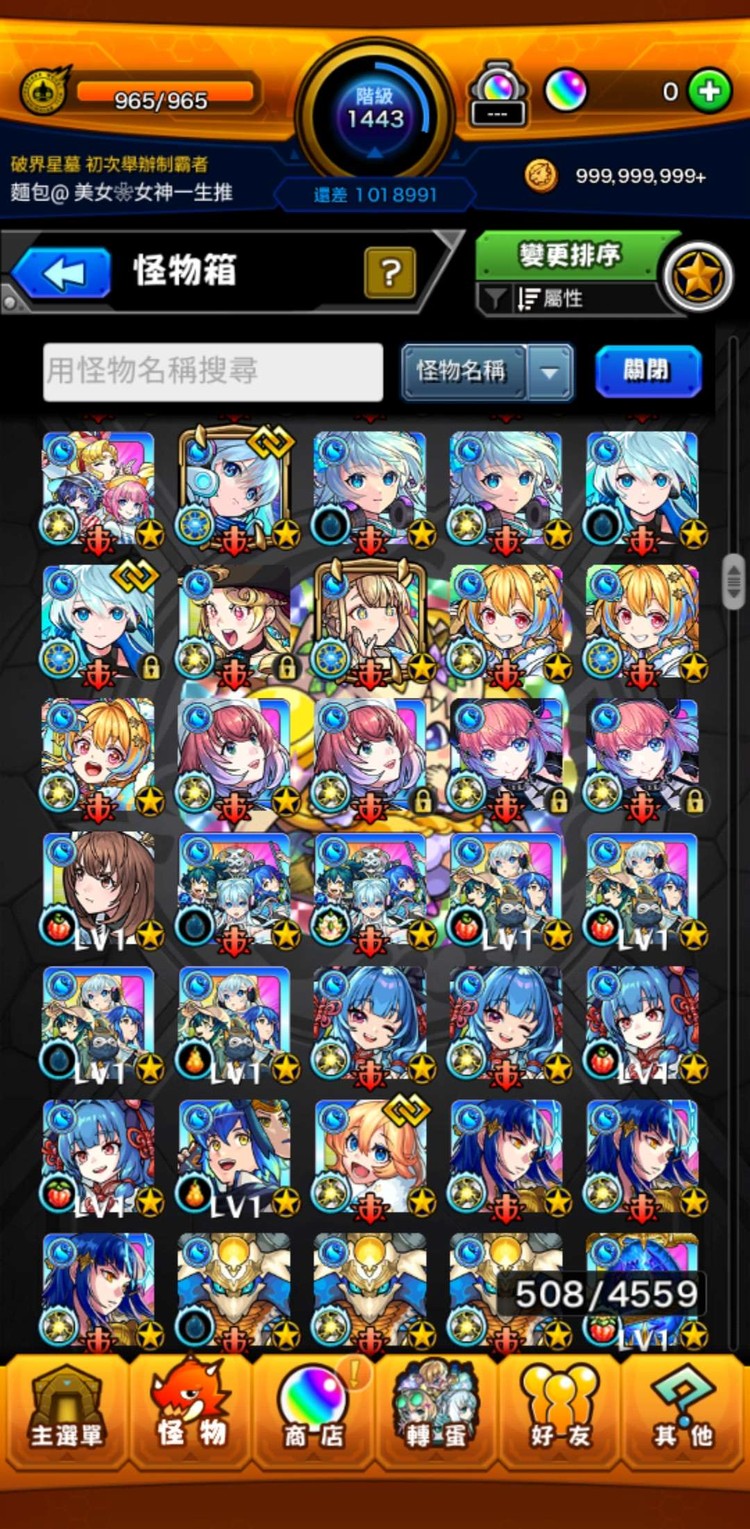Go back with the blue arrow button
This screenshot has height=1529, width=750.
click(x=61, y=272)
